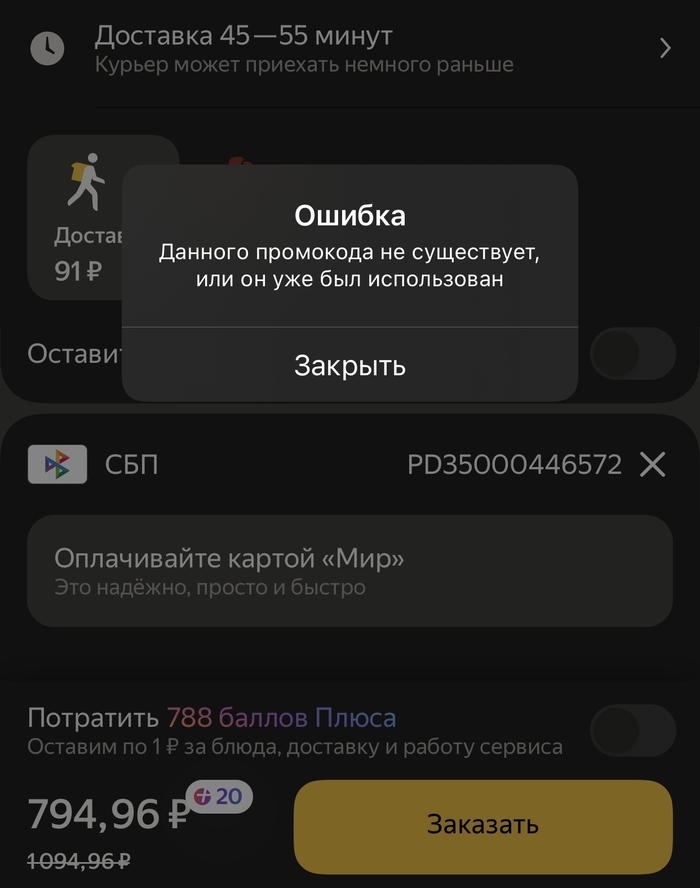Open the СБП payment method
700x888 pixels.
[130, 464]
